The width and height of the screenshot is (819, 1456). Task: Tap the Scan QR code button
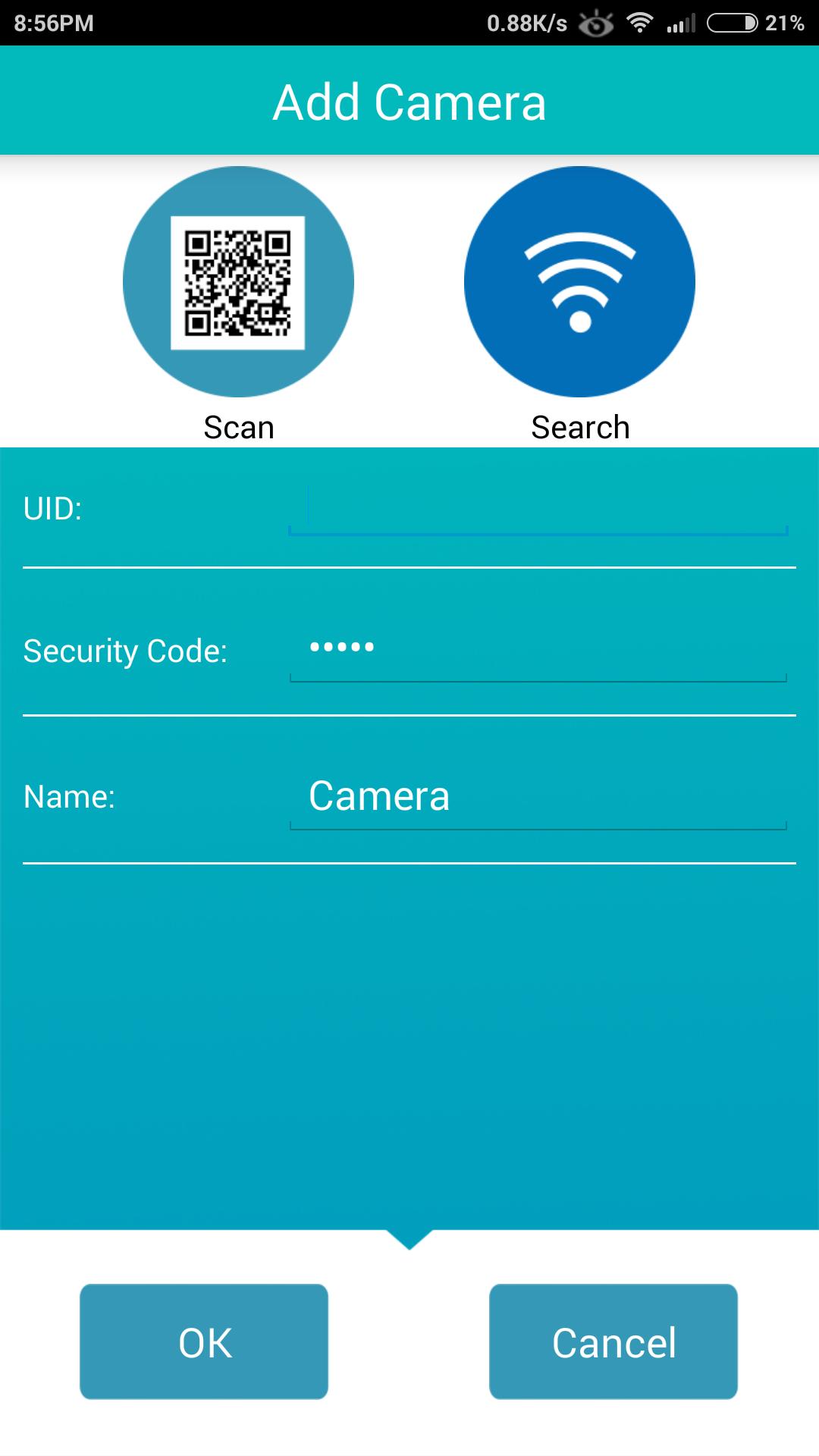238,281
